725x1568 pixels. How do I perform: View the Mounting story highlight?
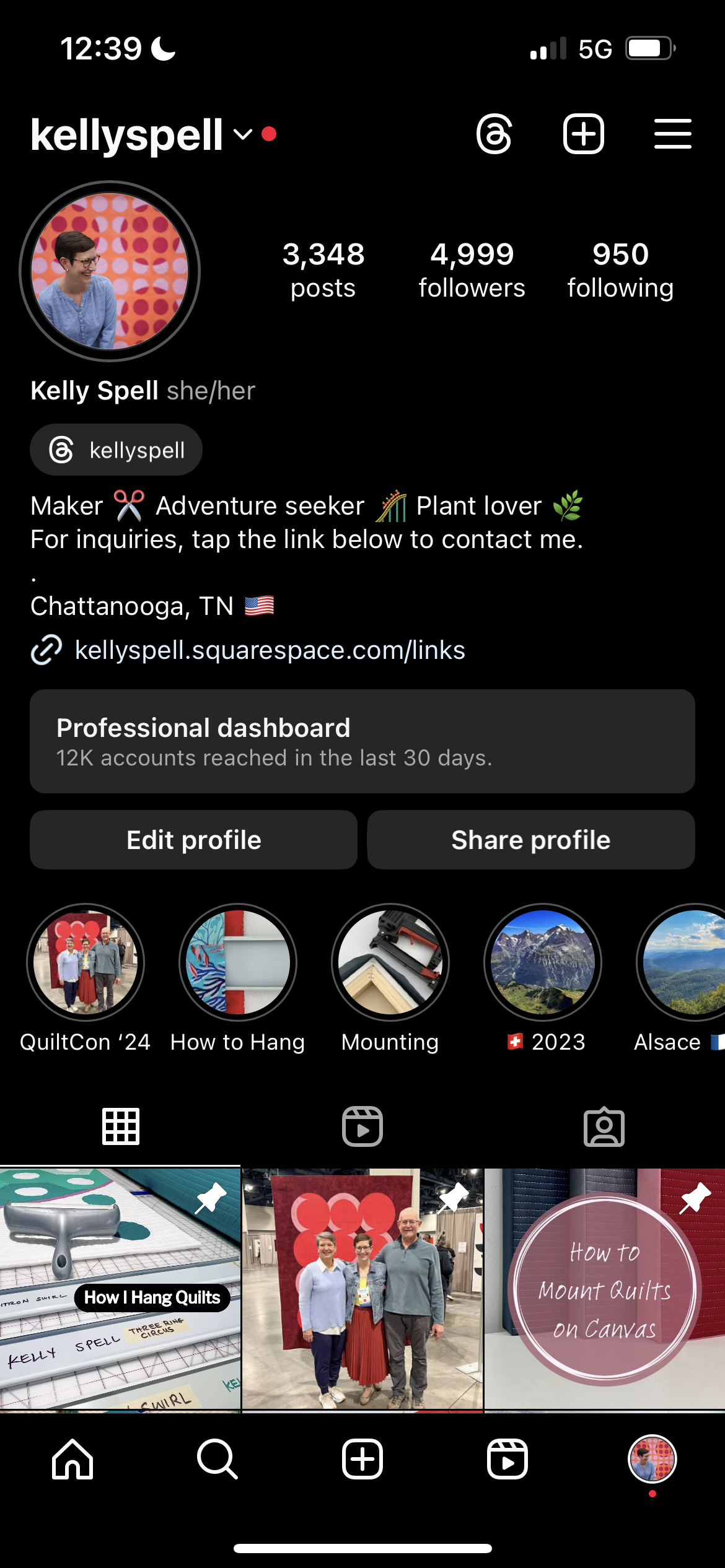(390, 962)
